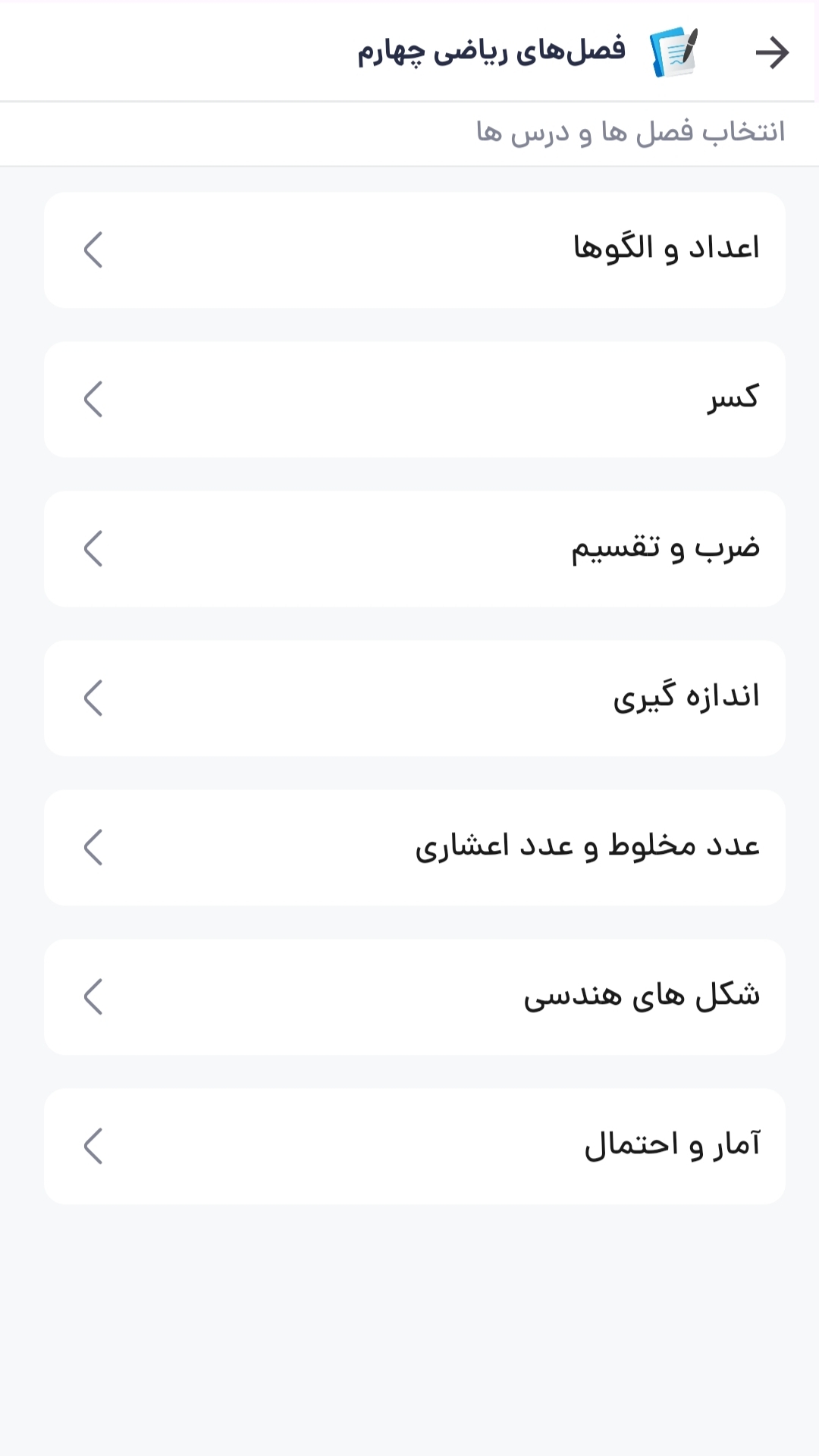
Task: Open the اعداد و الگوها chapter
Action: [414, 249]
